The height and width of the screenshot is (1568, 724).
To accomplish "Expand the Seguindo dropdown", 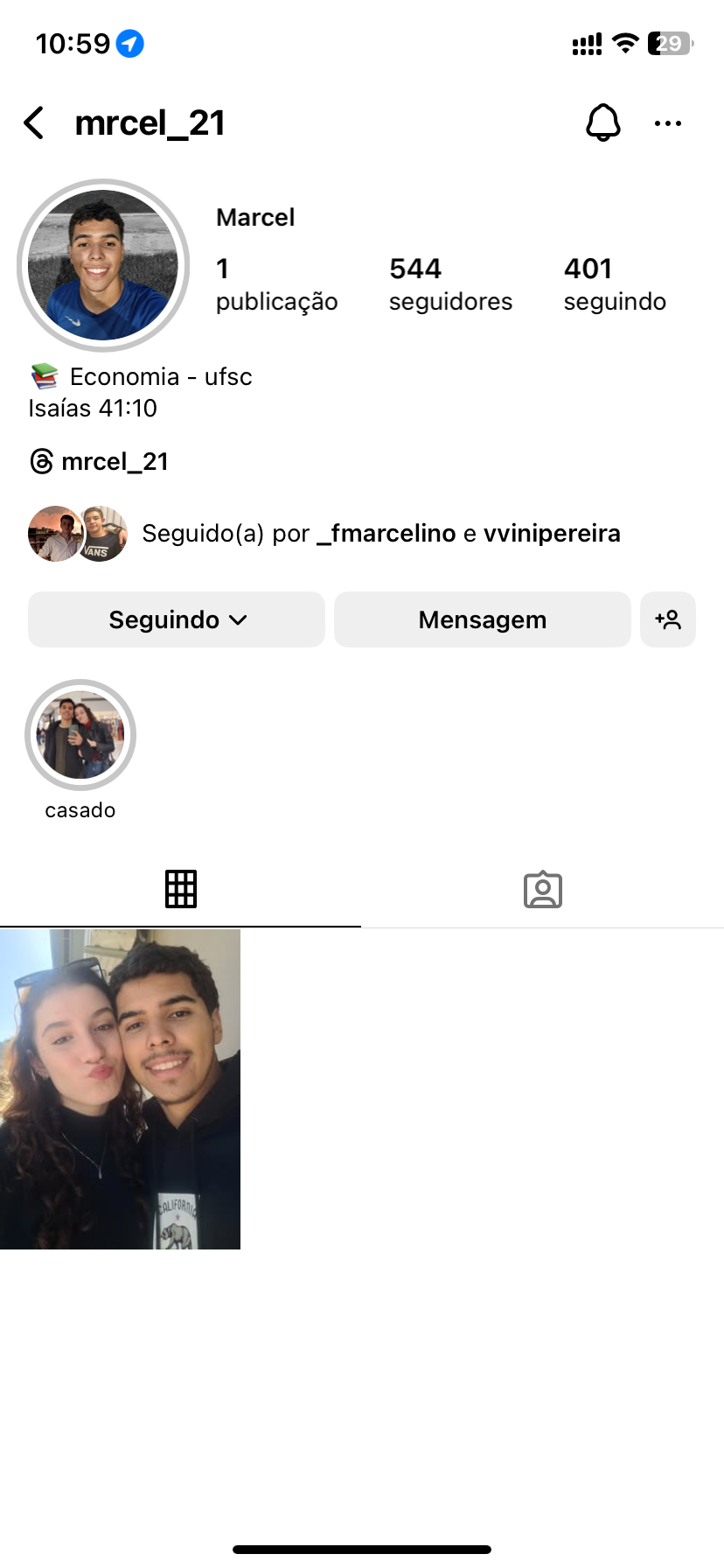I will click(177, 619).
